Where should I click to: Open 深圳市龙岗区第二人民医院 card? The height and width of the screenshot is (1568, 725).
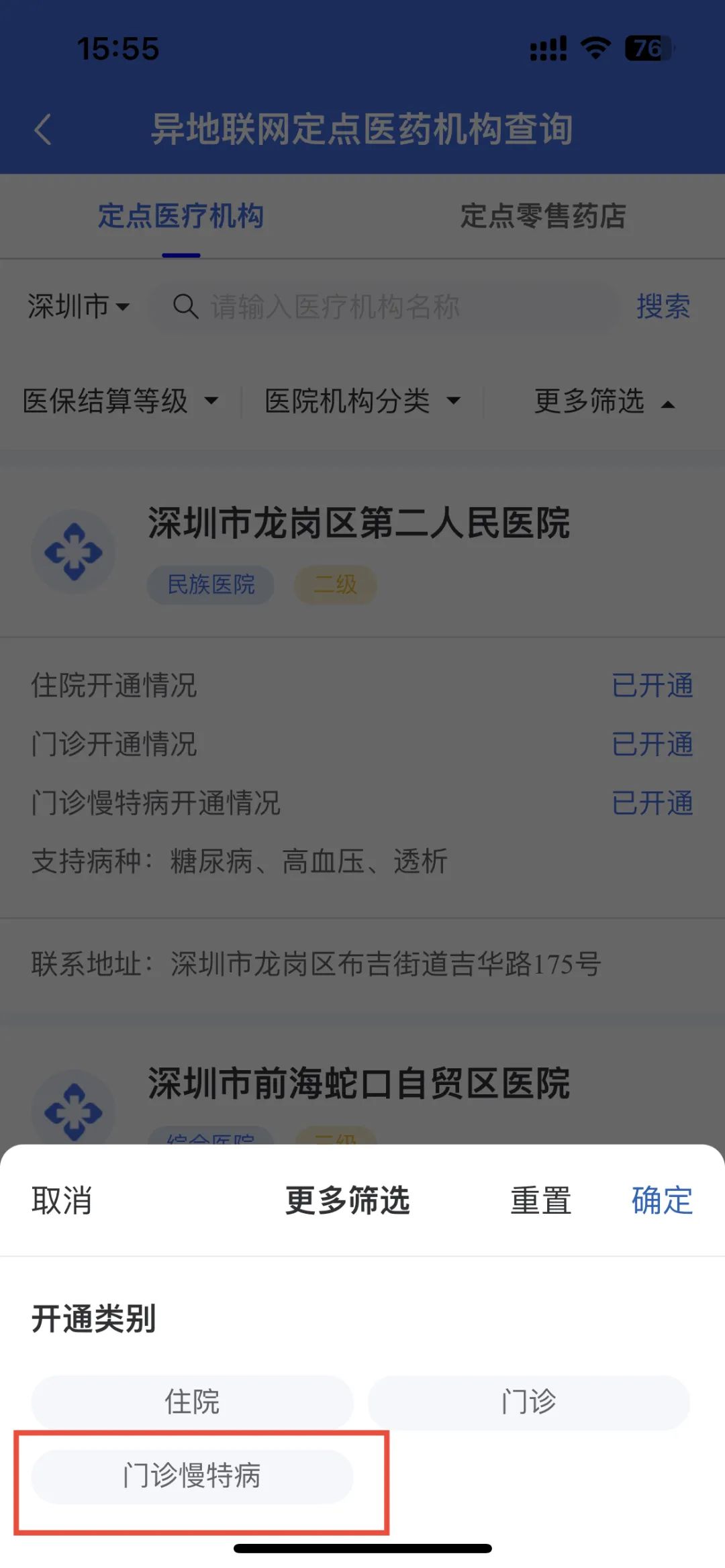click(358, 523)
